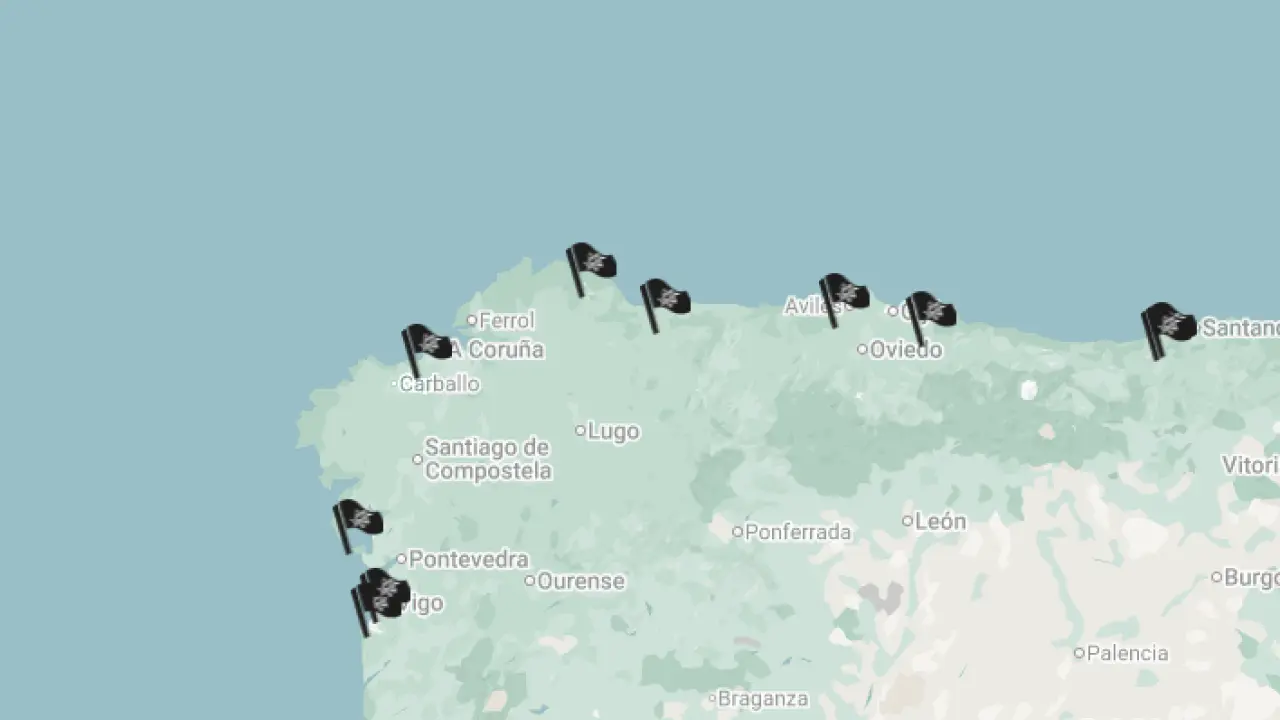Open the coastal flag marker north of Lugo
Screen dimensions: 1280x720
pos(664,302)
